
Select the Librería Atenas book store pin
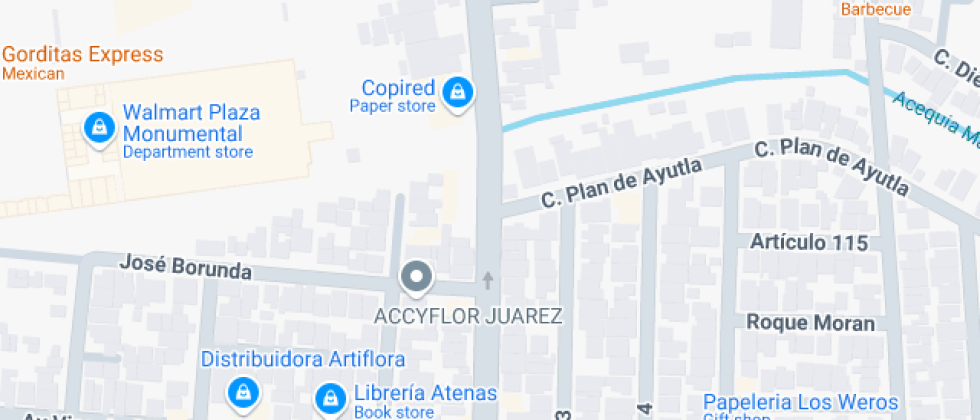(329, 400)
